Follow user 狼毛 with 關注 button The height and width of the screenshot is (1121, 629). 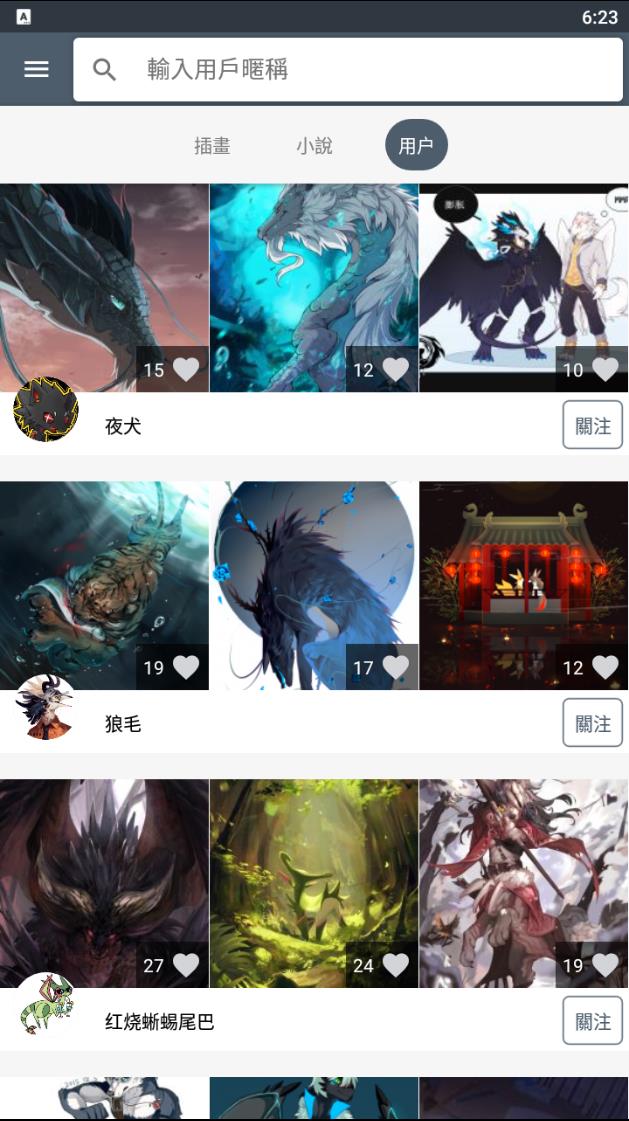point(592,723)
